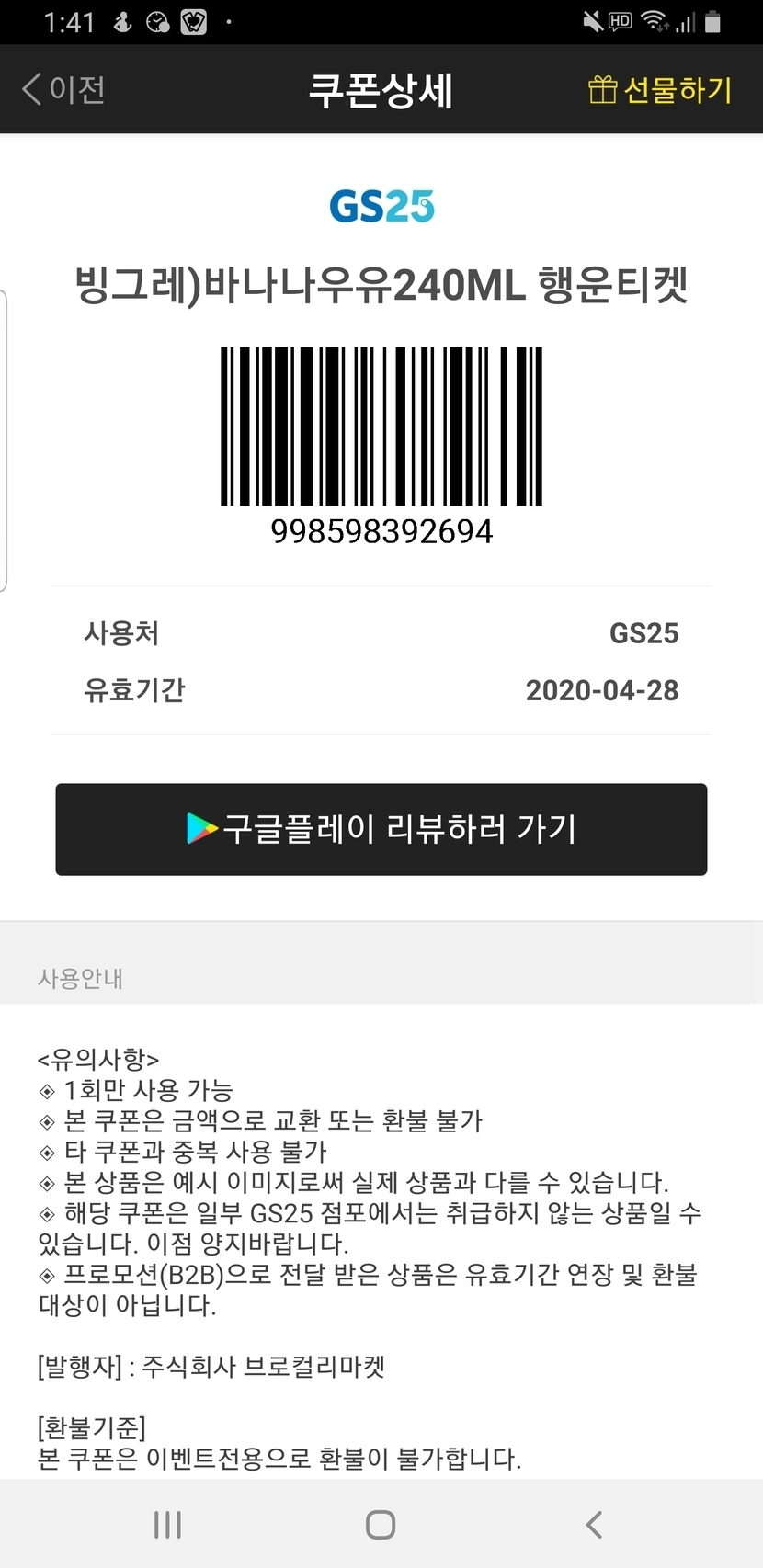
Task: Gift this coupon via 선물하기
Action: click(x=660, y=89)
